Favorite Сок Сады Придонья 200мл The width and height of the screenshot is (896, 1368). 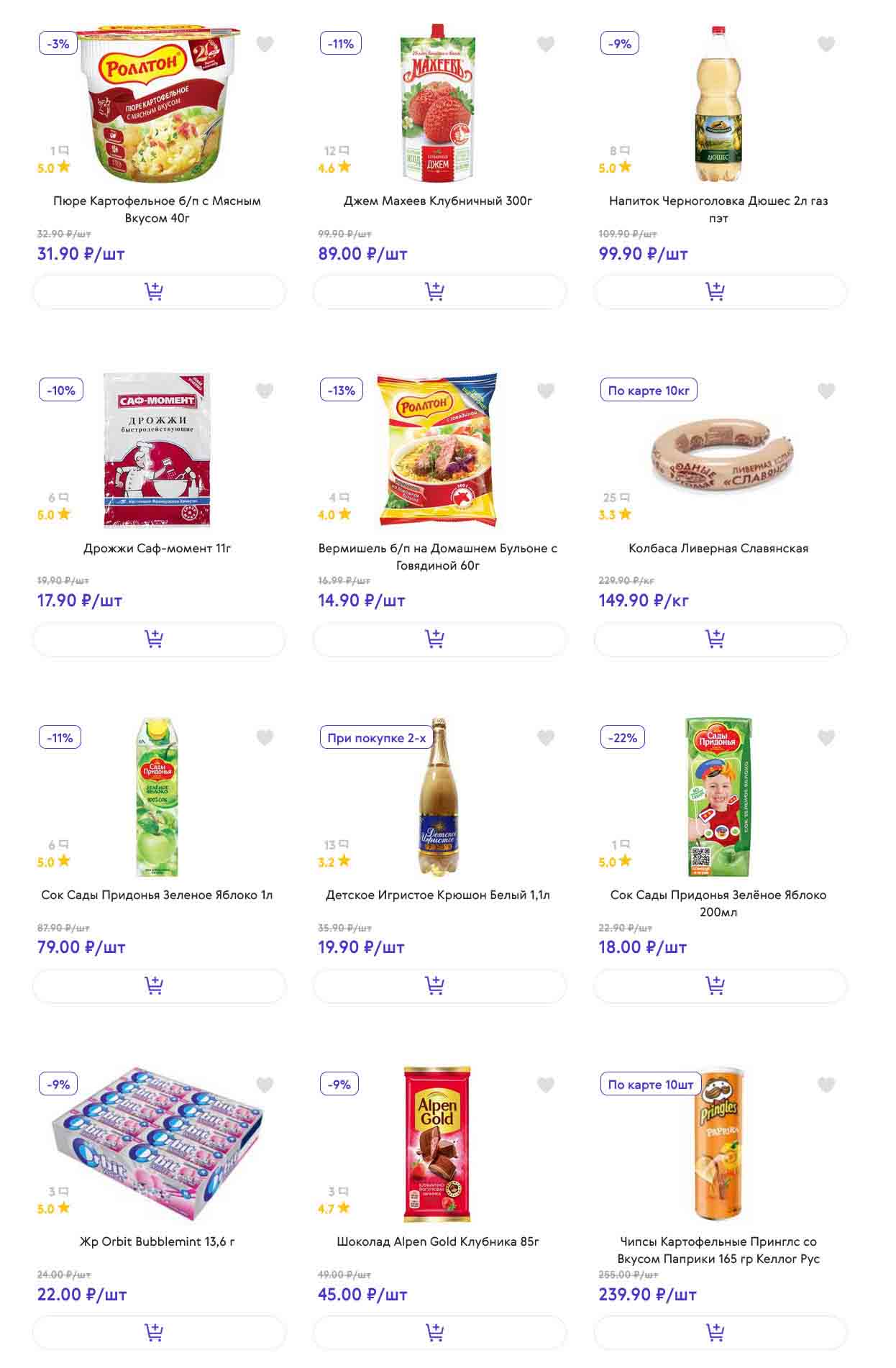[x=826, y=738]
